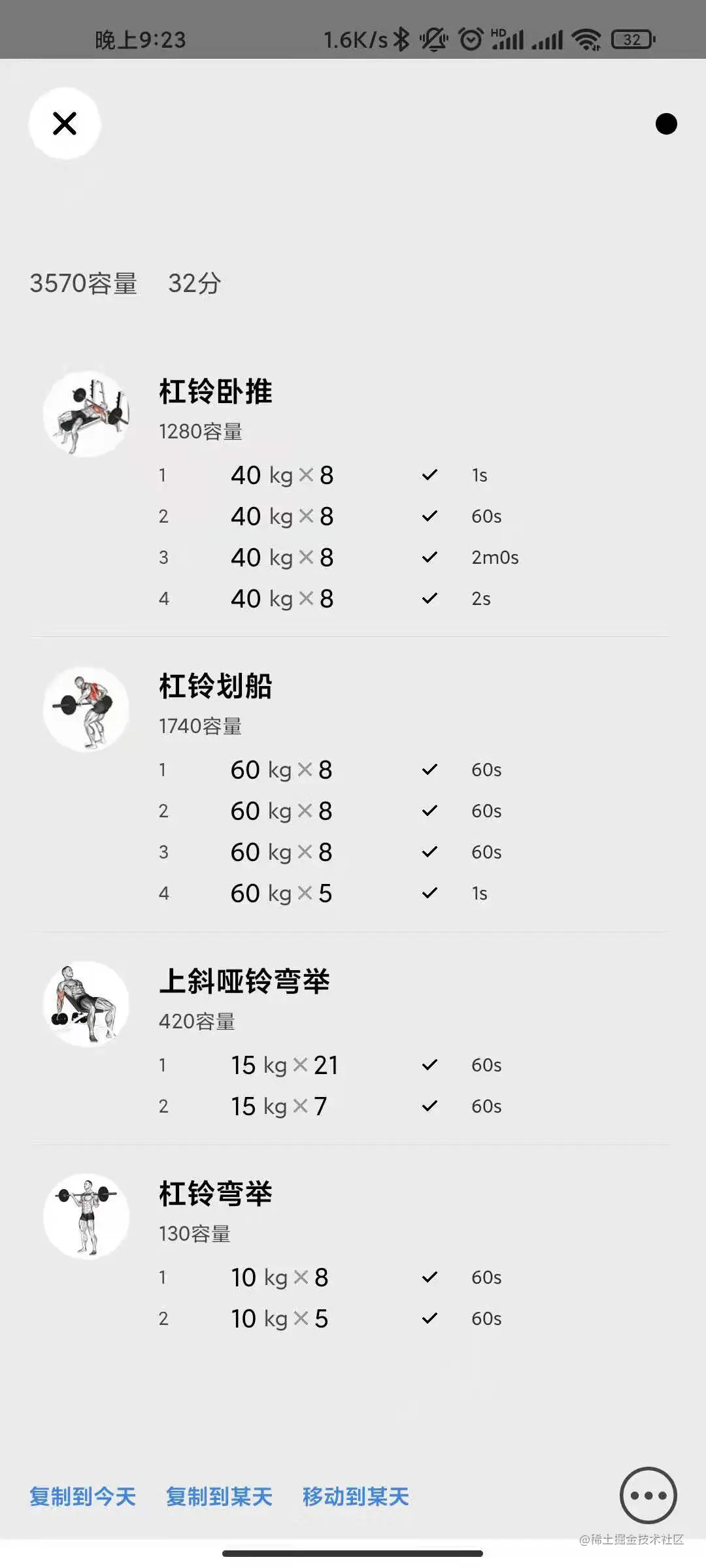Open the 杠铃卧推 exercise
This screenshot has height=1568, width=706.
[216, 392]
